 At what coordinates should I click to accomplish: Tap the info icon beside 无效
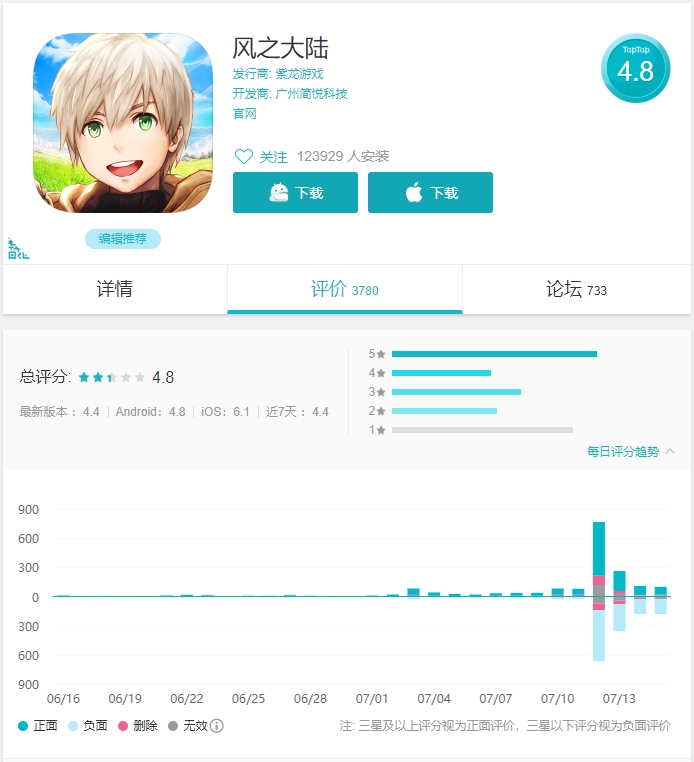pos(216,726)
